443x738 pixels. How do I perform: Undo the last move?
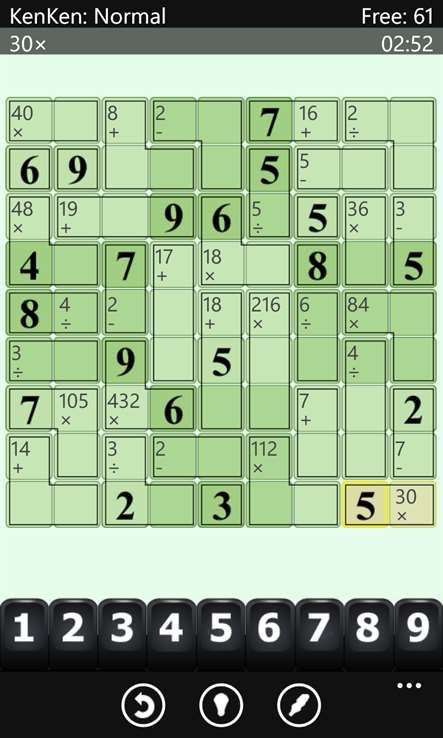coord(143,706)
